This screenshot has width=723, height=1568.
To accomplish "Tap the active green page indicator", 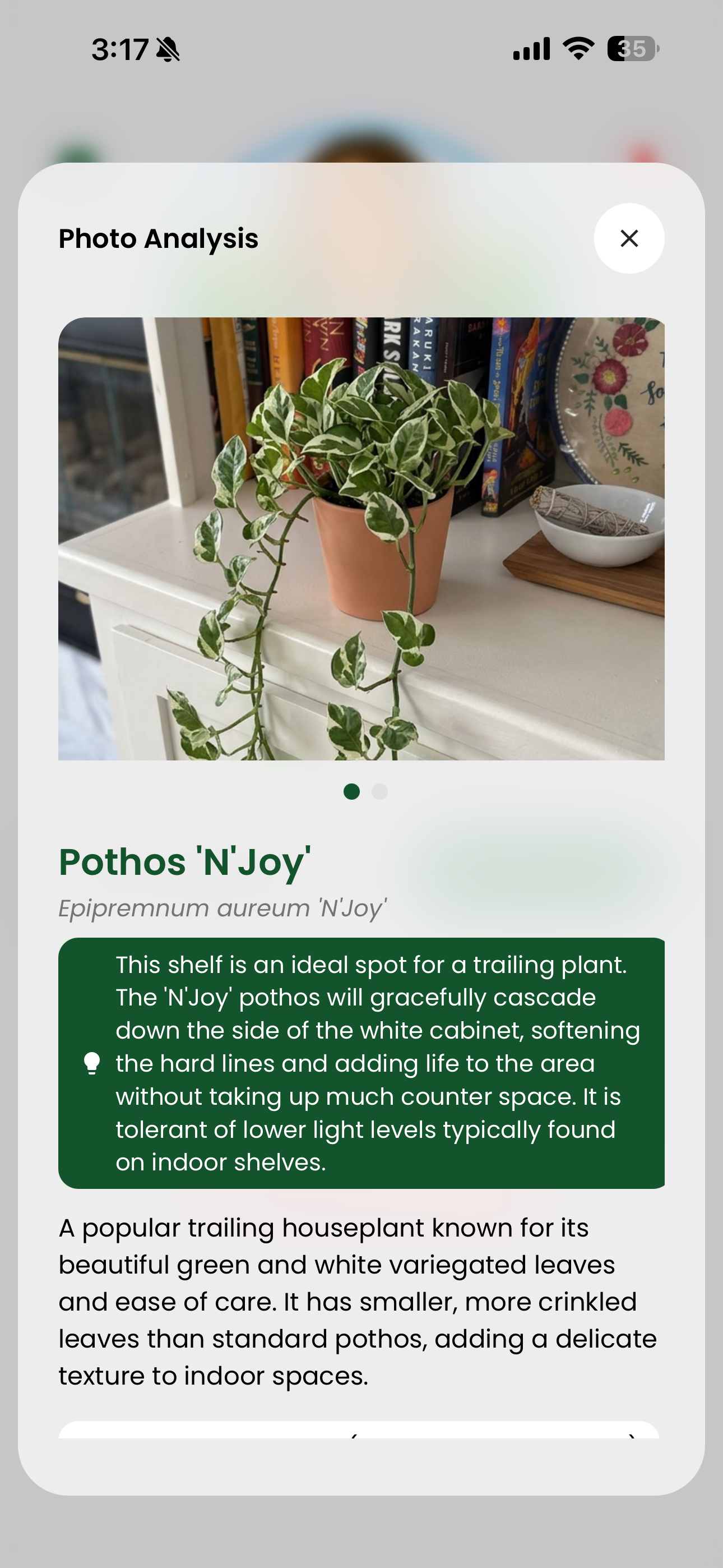I will point(351,792).
